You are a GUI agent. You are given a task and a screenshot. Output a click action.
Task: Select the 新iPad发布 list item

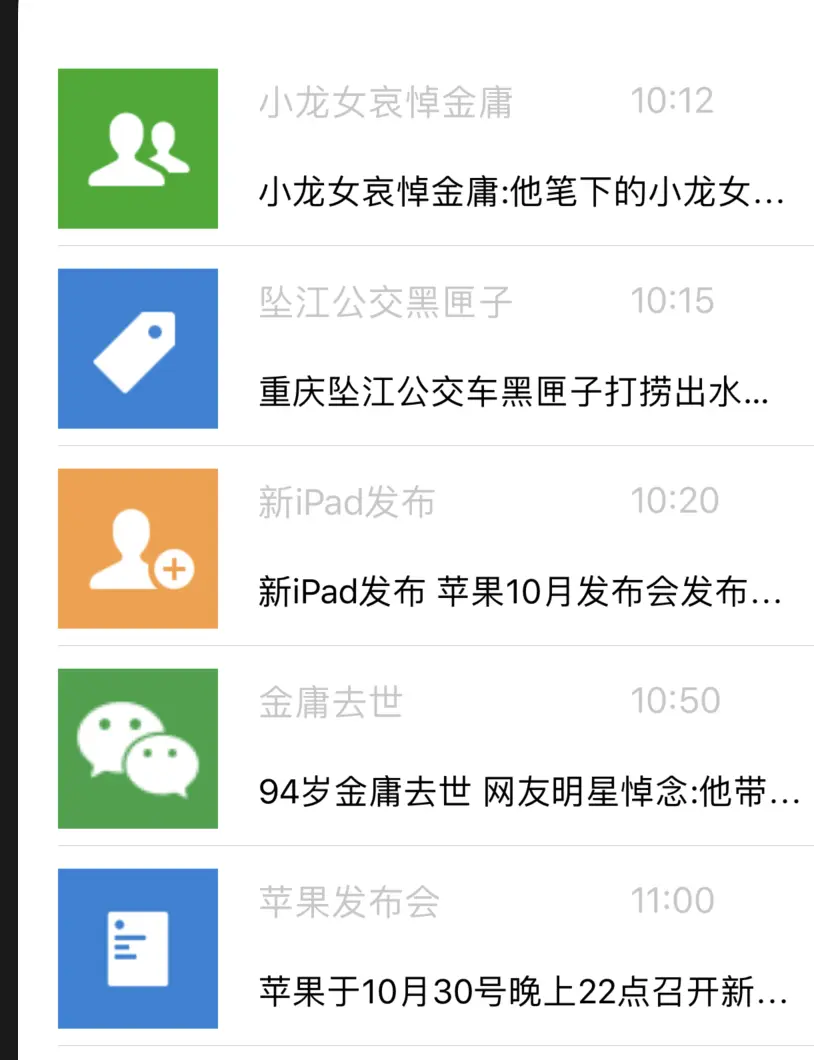(435, 548)
